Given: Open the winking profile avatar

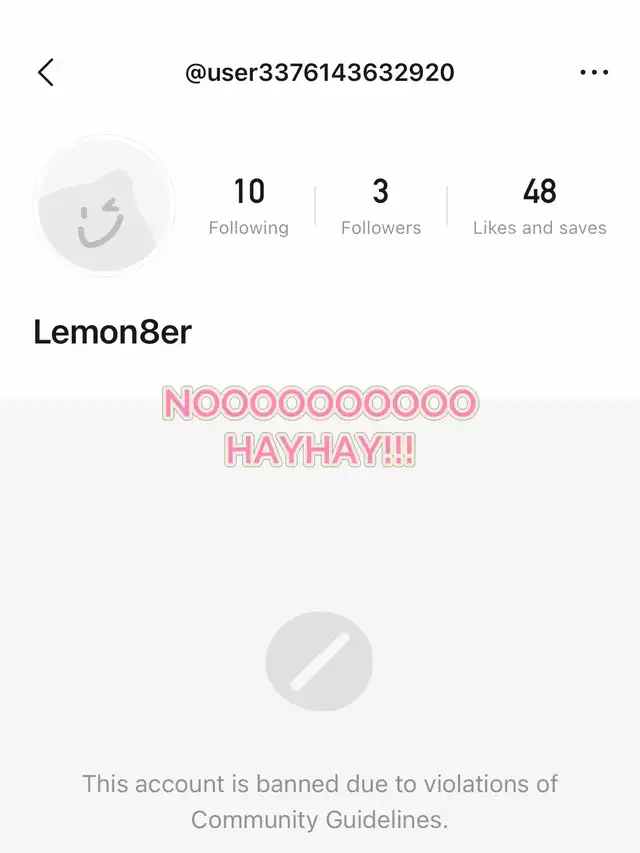Looking at the screenshot, I should (104, 206).
